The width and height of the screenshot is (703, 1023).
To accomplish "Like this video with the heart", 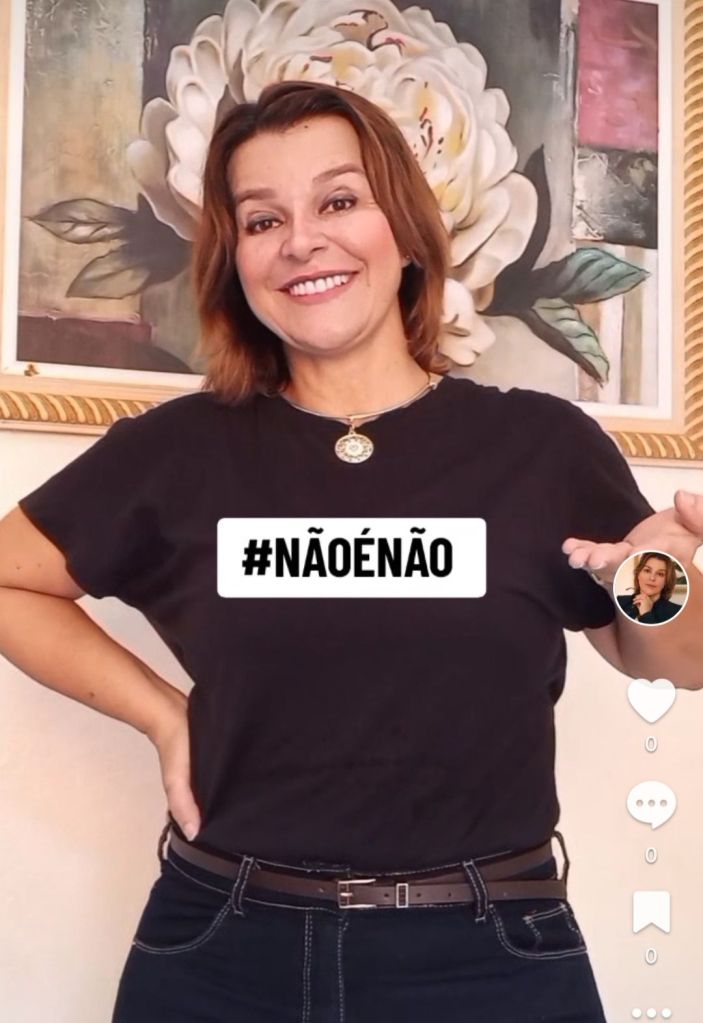I will click(651, 700).
